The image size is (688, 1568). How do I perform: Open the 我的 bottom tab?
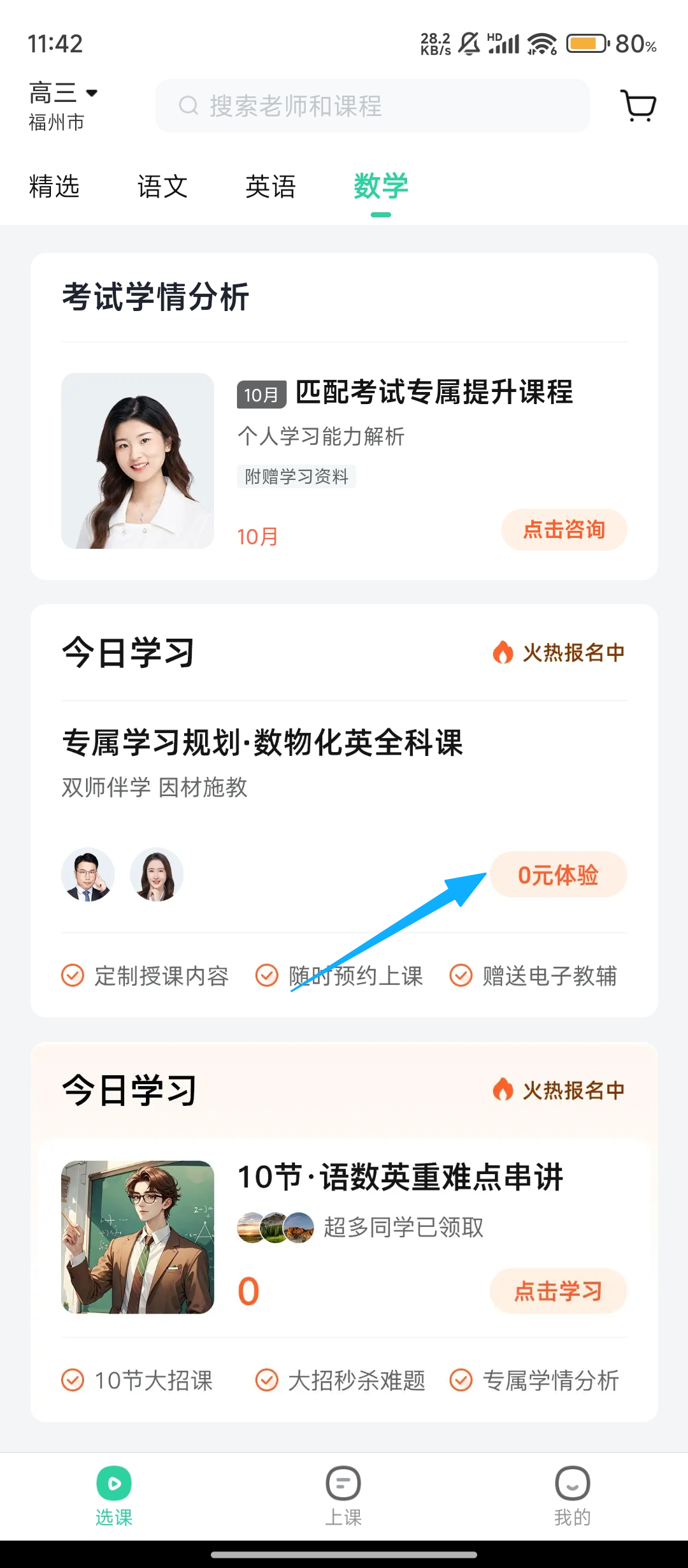[x=572, y=1495]
